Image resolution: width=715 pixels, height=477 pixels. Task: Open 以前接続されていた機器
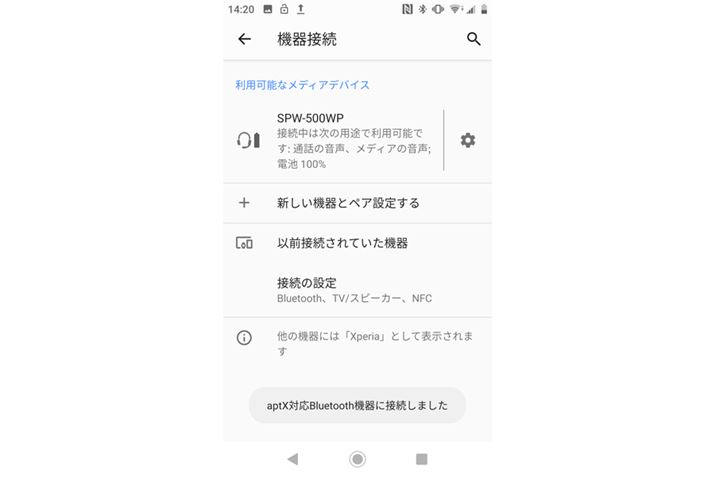(342, 243)
